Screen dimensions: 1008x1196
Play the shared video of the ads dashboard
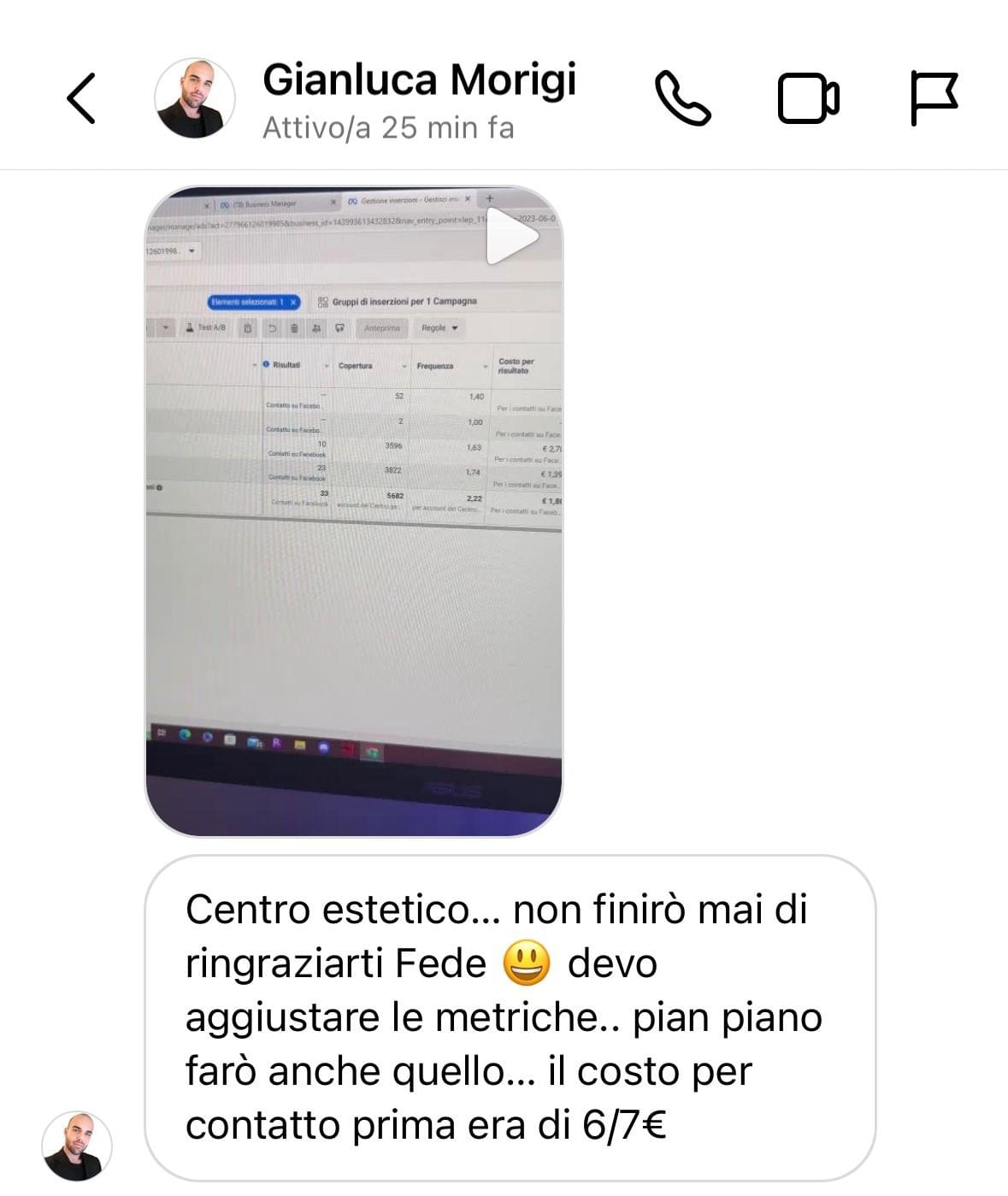coord(512,239)
